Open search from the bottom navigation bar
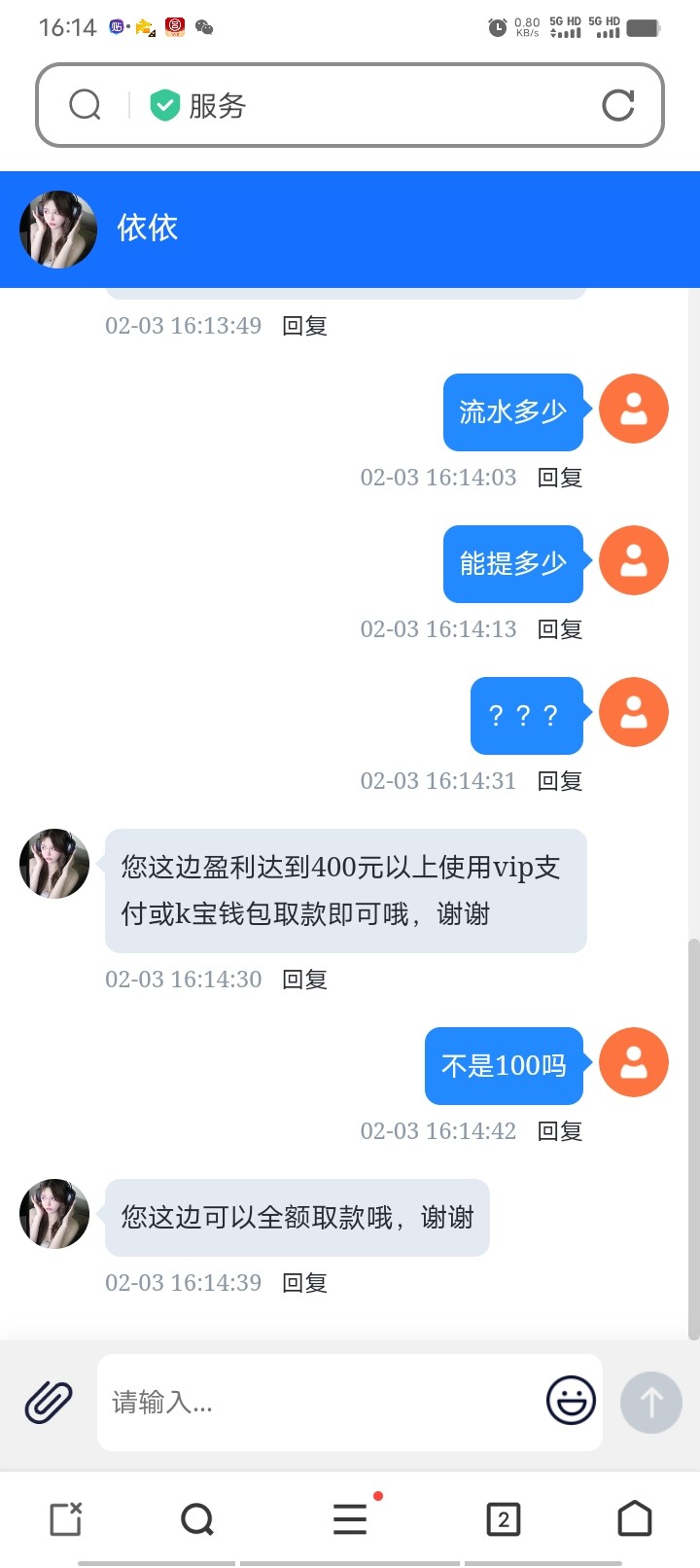Viewport: 700px width, 1568px height. [197, 1517]
